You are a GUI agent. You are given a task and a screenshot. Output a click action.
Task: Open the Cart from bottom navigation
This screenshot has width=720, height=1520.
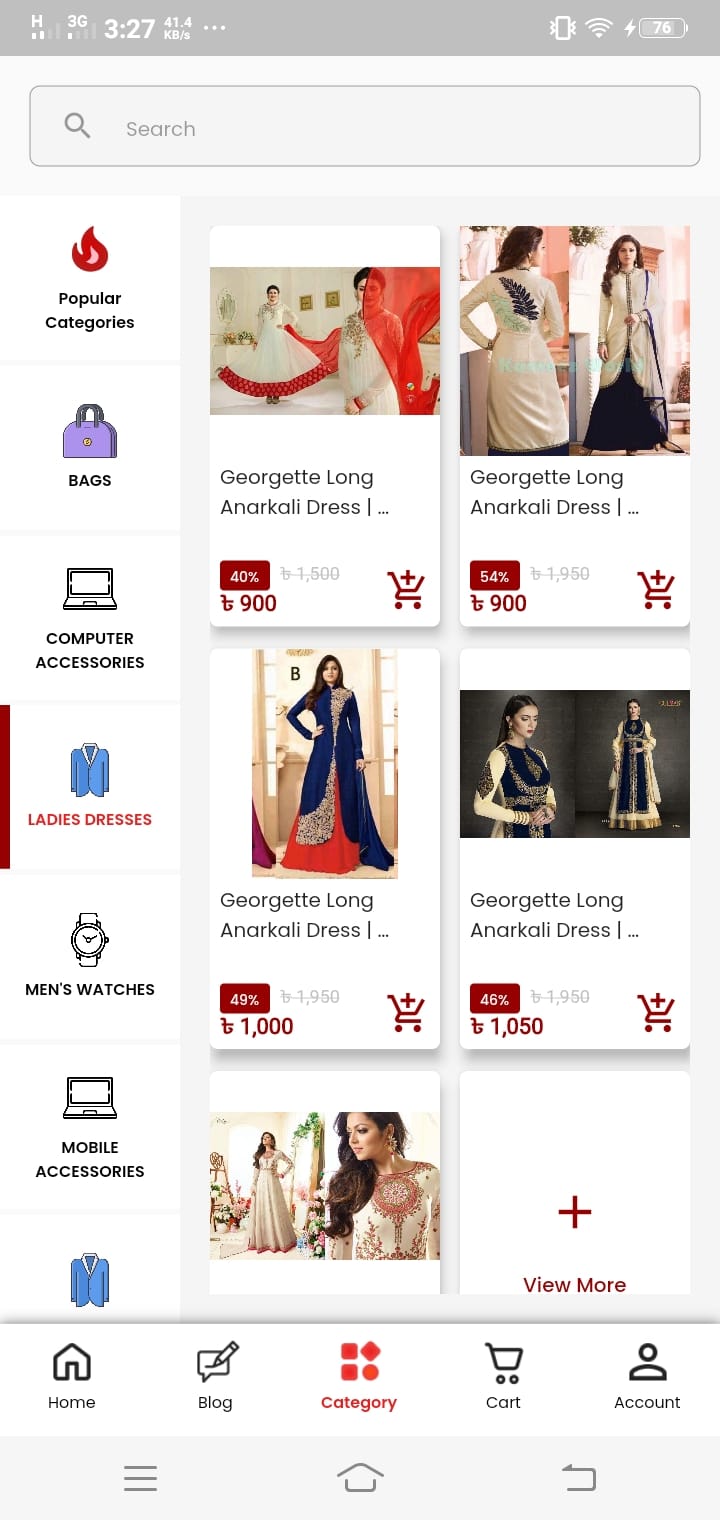(x=503, y=1375)
